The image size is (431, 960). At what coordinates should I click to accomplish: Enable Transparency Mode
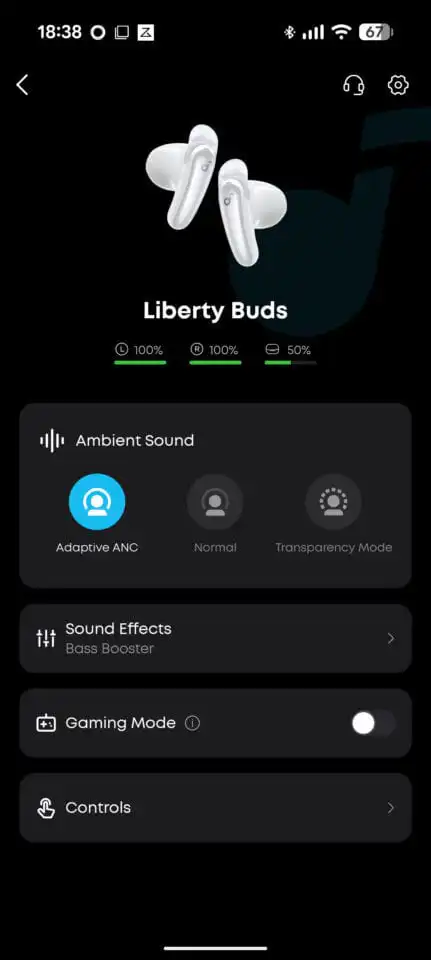tap(333, 501)
